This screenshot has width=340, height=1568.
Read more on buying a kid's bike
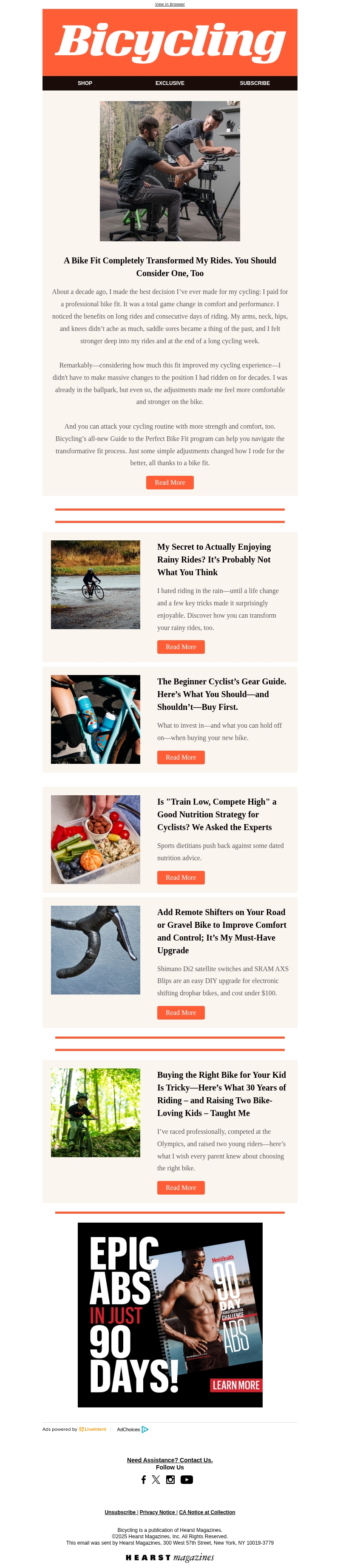coord(180,1187)
